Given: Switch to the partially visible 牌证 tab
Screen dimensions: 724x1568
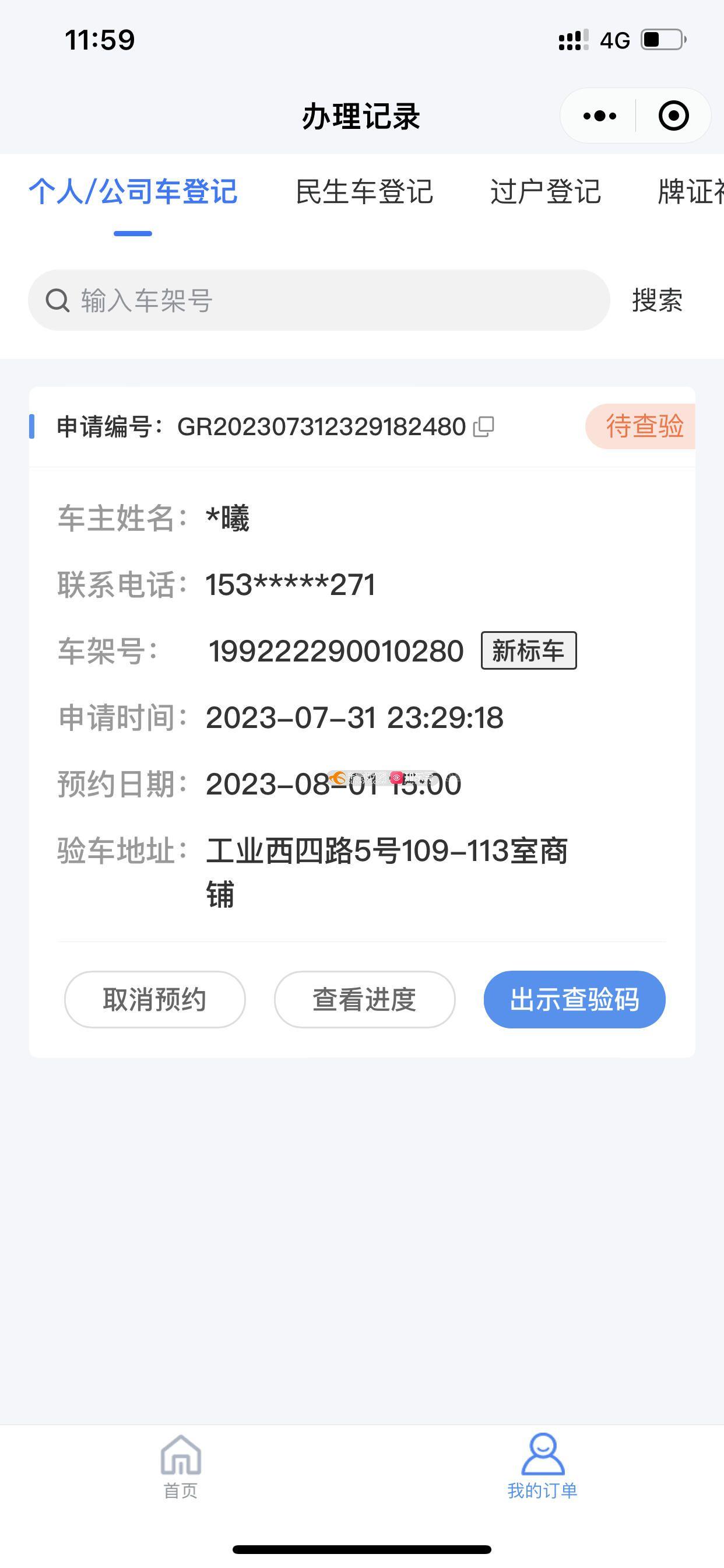Looking at the screenshot, I should click(691, 192).
